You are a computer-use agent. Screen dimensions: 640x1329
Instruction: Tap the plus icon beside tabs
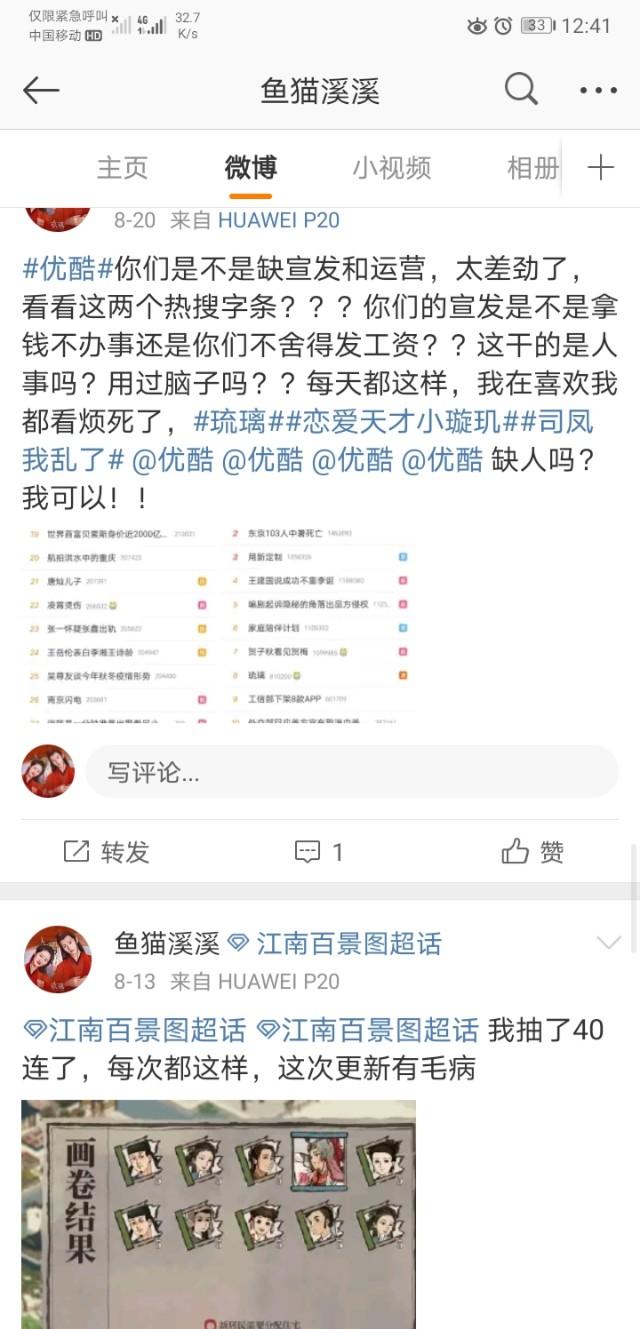point(601,167)
